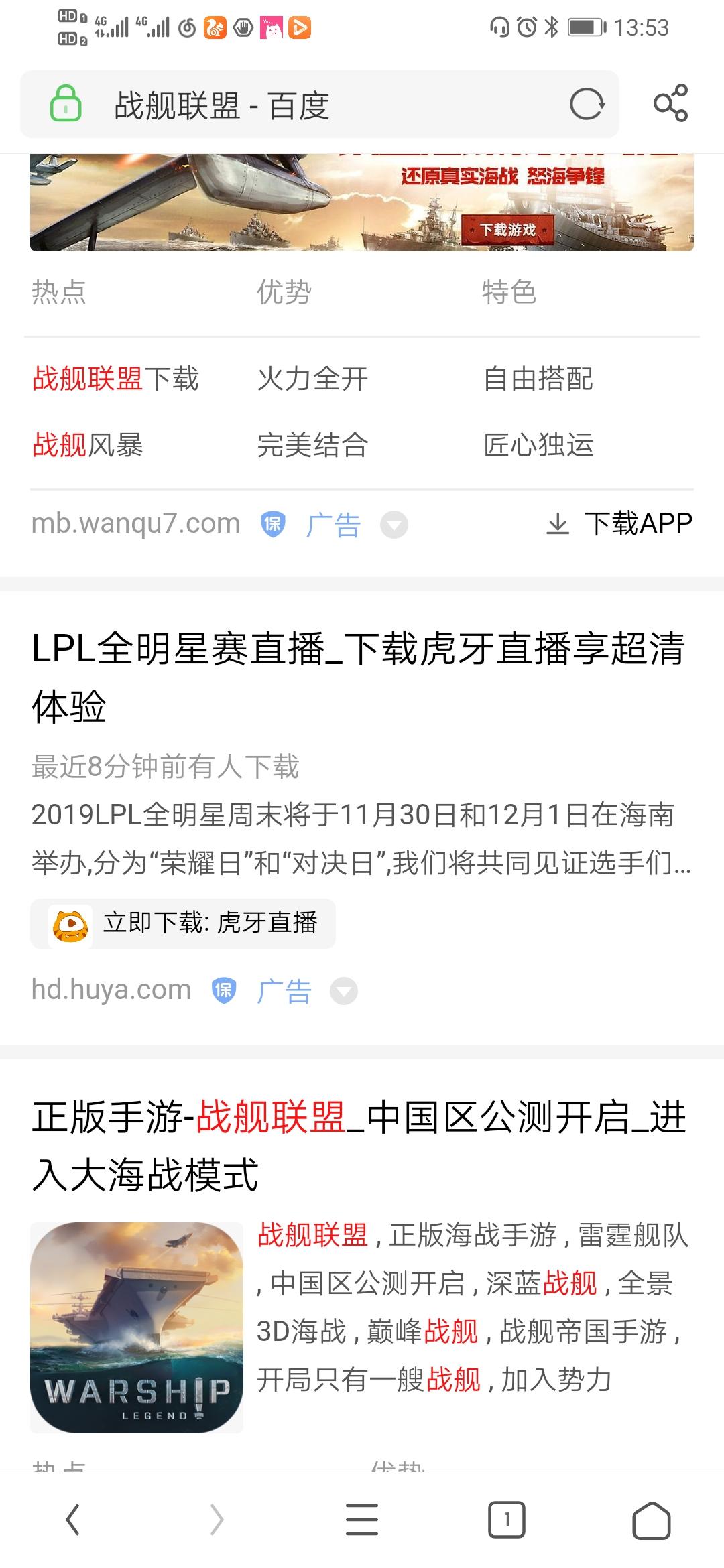Open the Warship Legend game icon

[137, 1328]
